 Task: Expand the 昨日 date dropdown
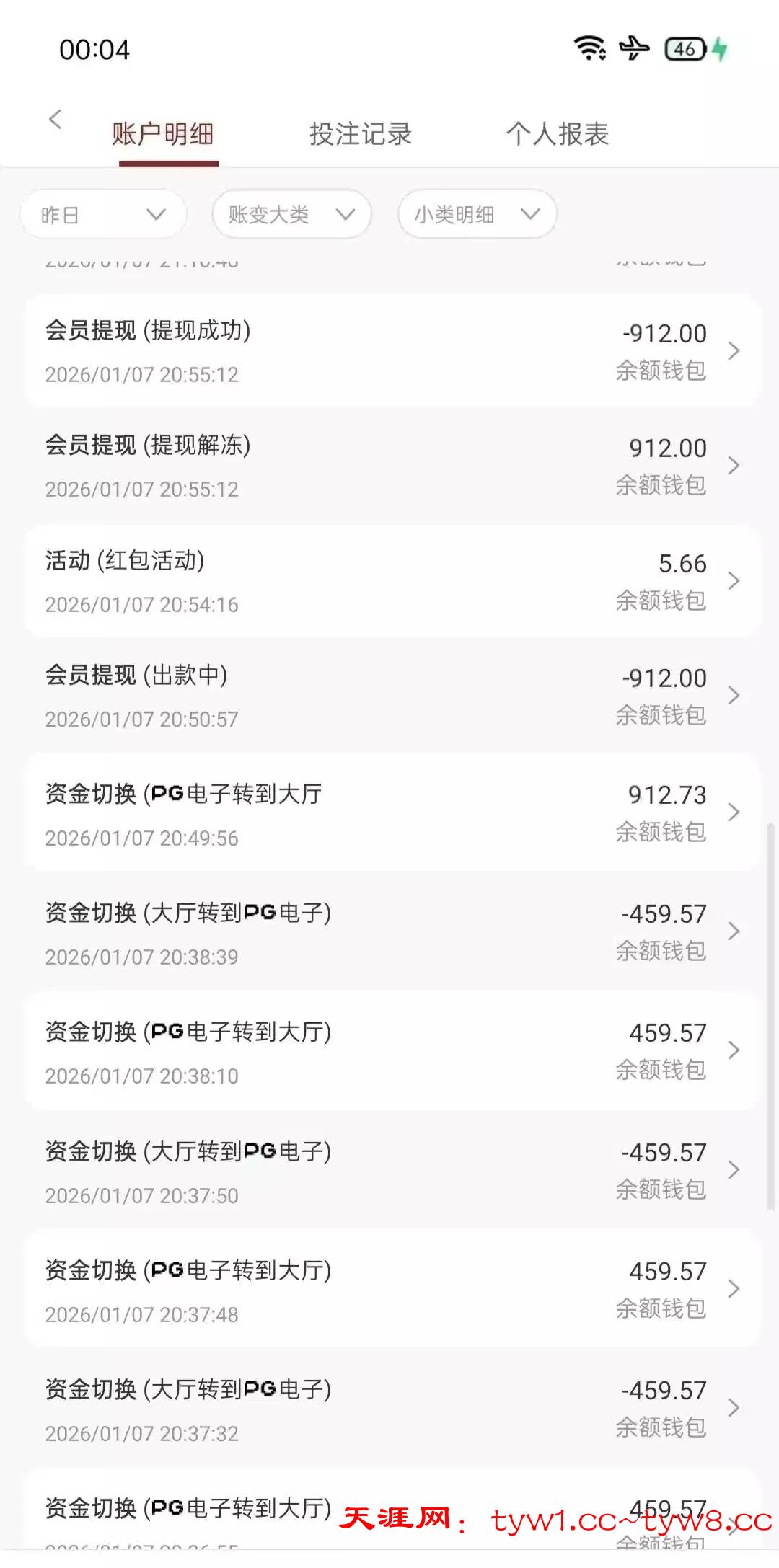[103, 214]
